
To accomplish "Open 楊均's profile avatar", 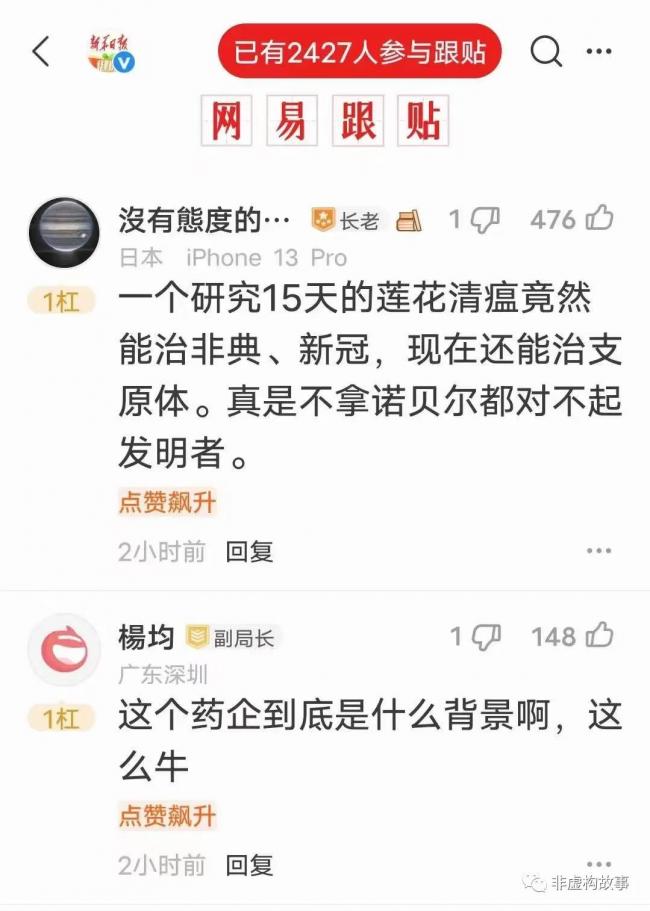I will [x=64, y=650].
